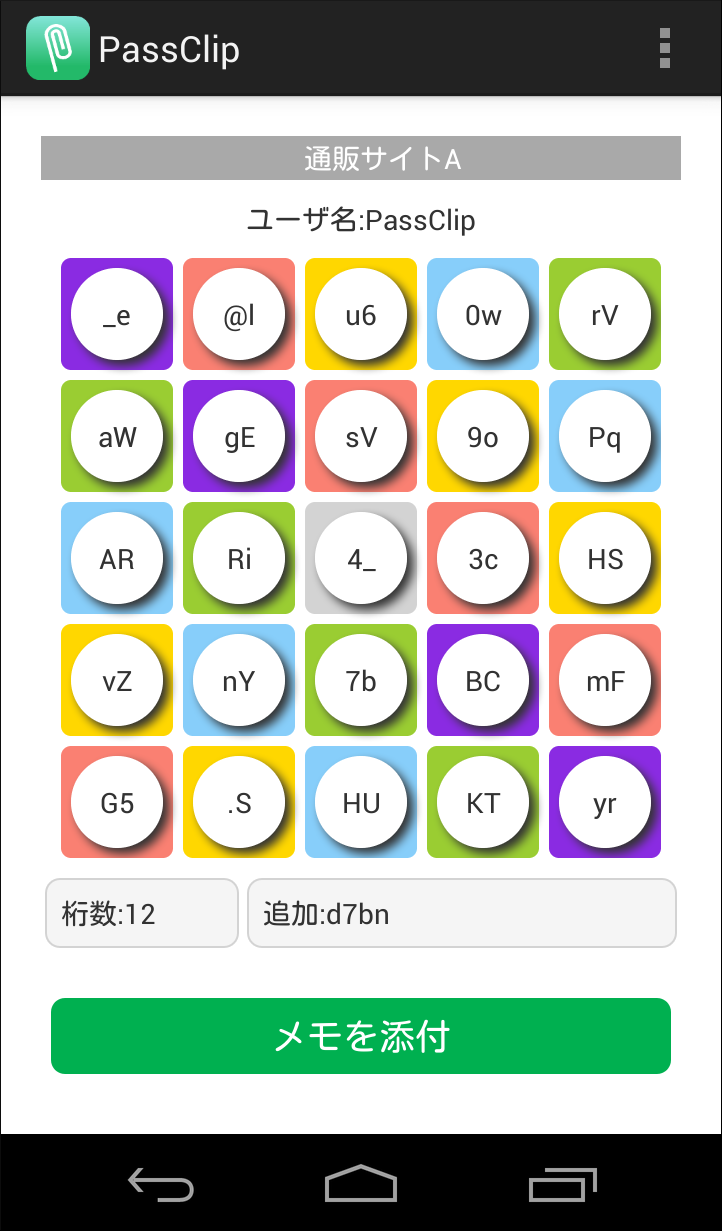Tap the purple _e tile

117,314
